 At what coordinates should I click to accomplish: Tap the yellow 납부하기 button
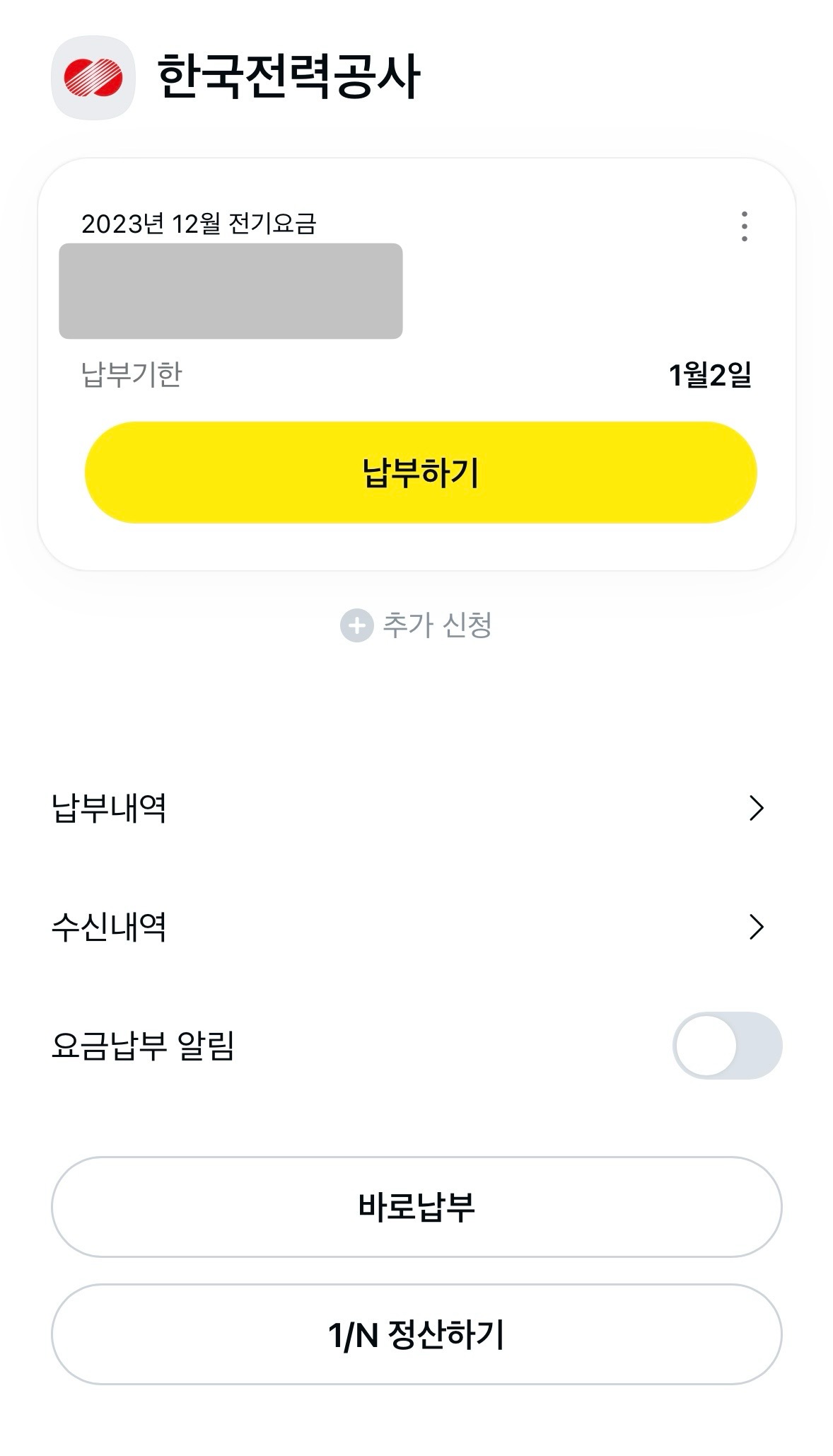[420, 473]
